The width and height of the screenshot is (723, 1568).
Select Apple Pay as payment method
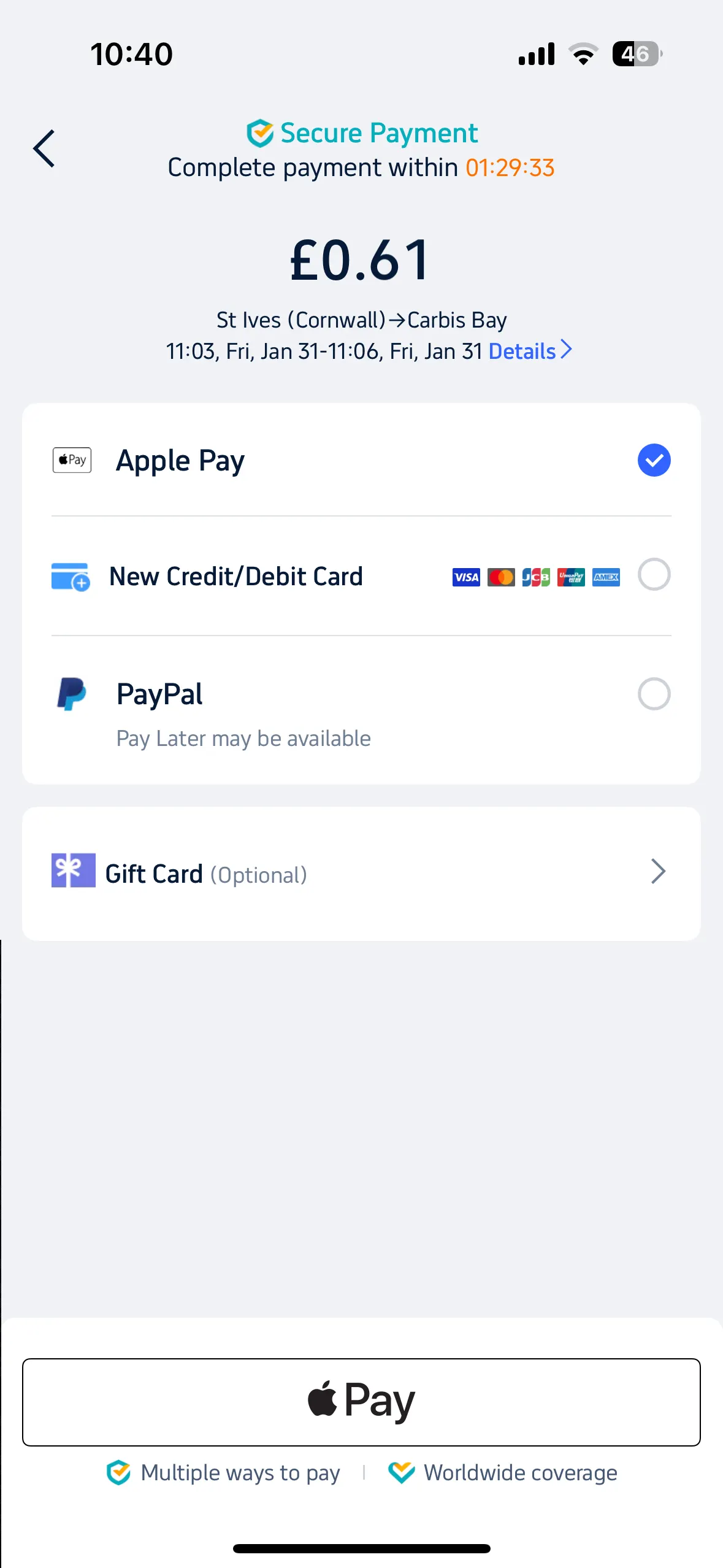point(654,460)
